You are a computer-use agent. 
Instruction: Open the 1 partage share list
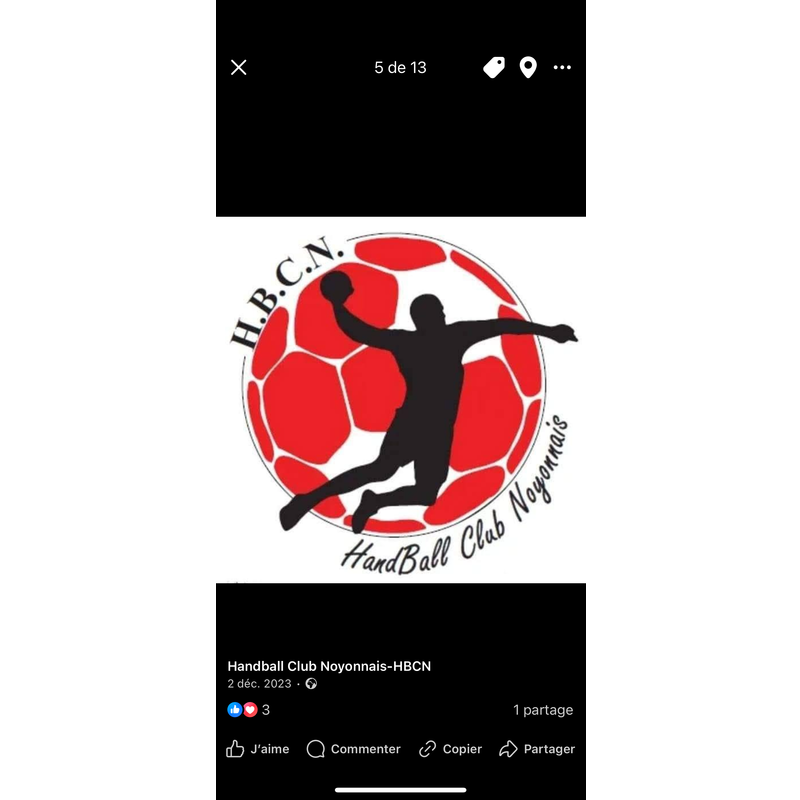543,710
